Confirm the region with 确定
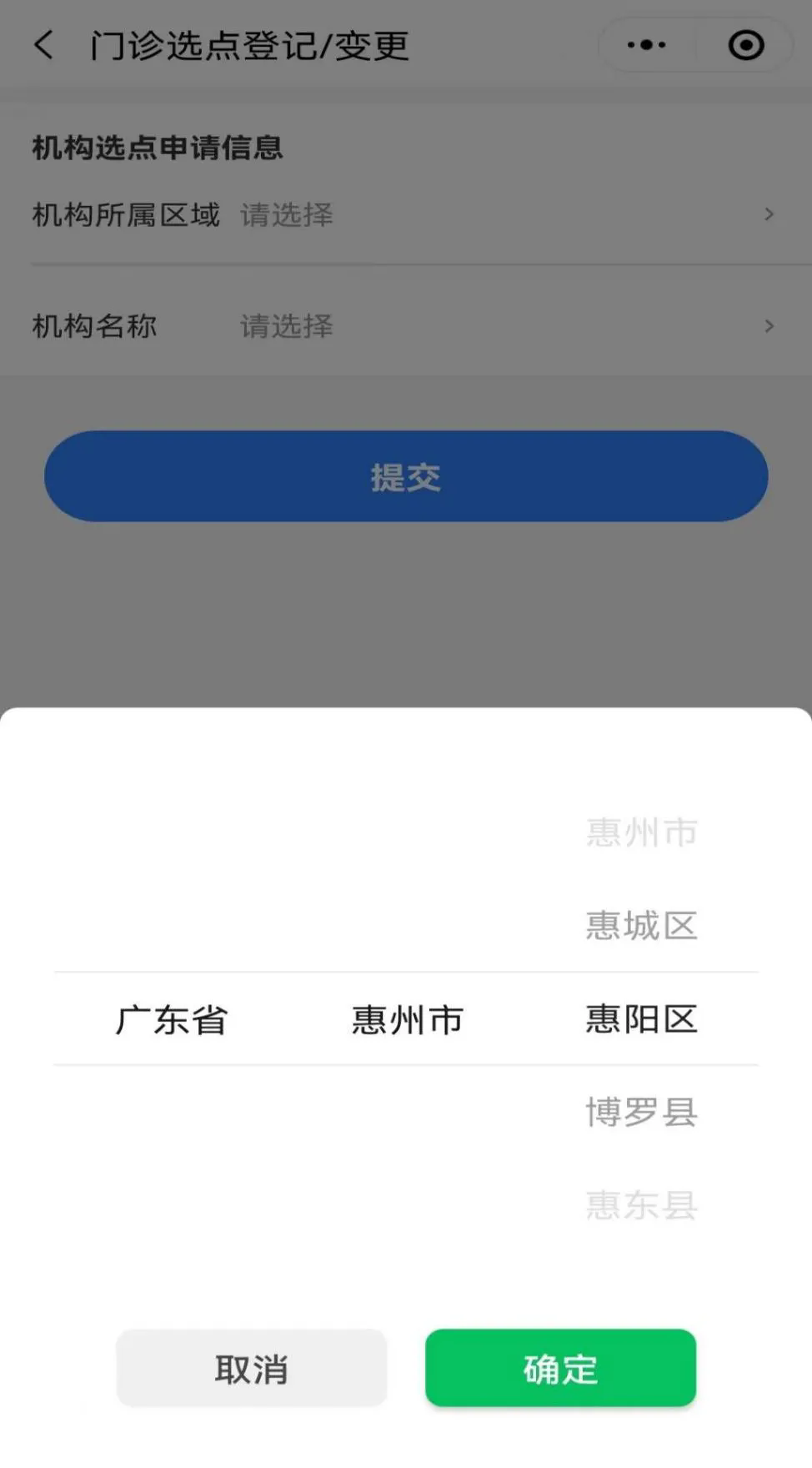This screenshot has height=1468, width=812. coord(560,1369)
